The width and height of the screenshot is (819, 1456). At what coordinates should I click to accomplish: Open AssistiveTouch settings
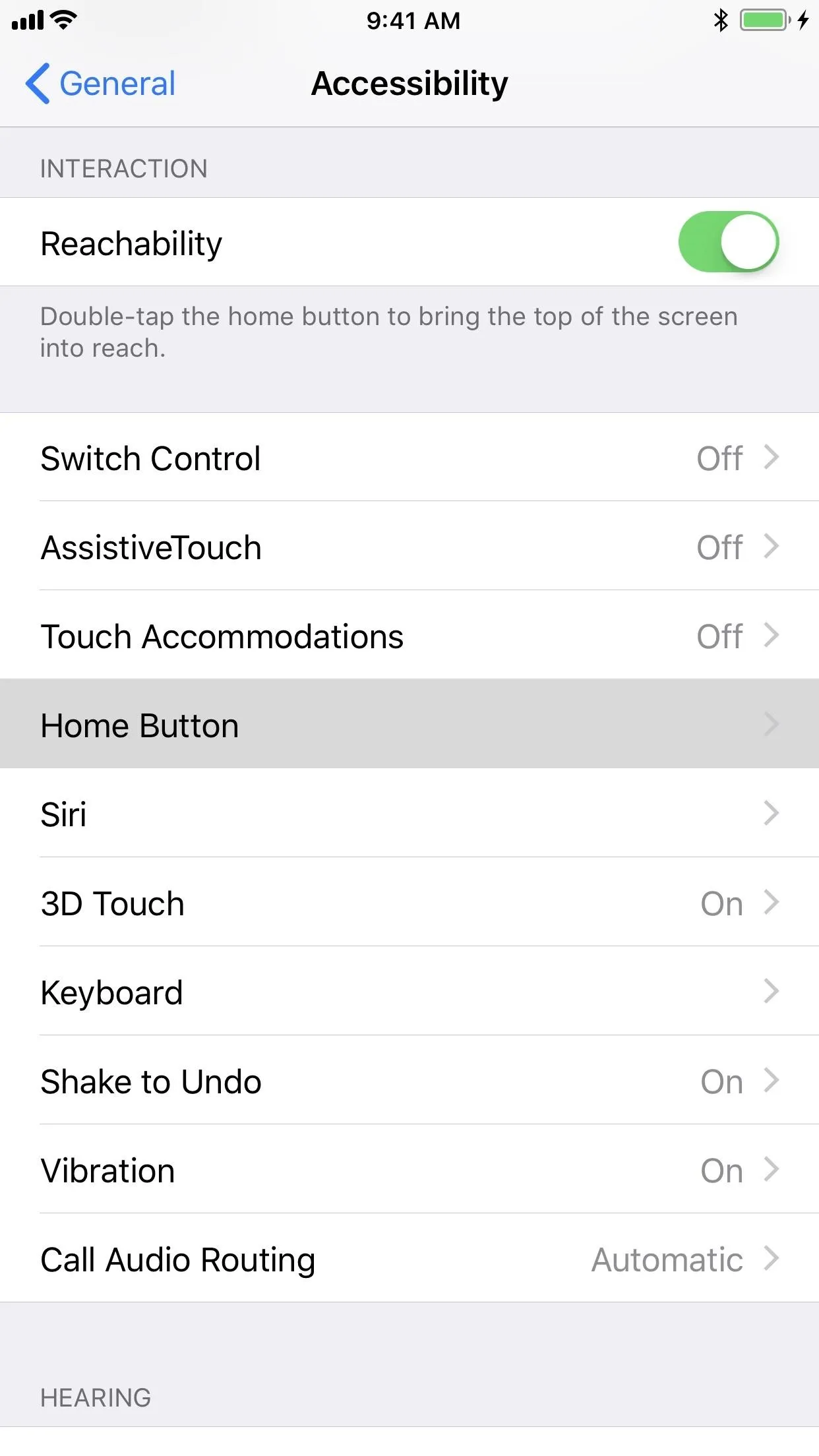(409, 547)
